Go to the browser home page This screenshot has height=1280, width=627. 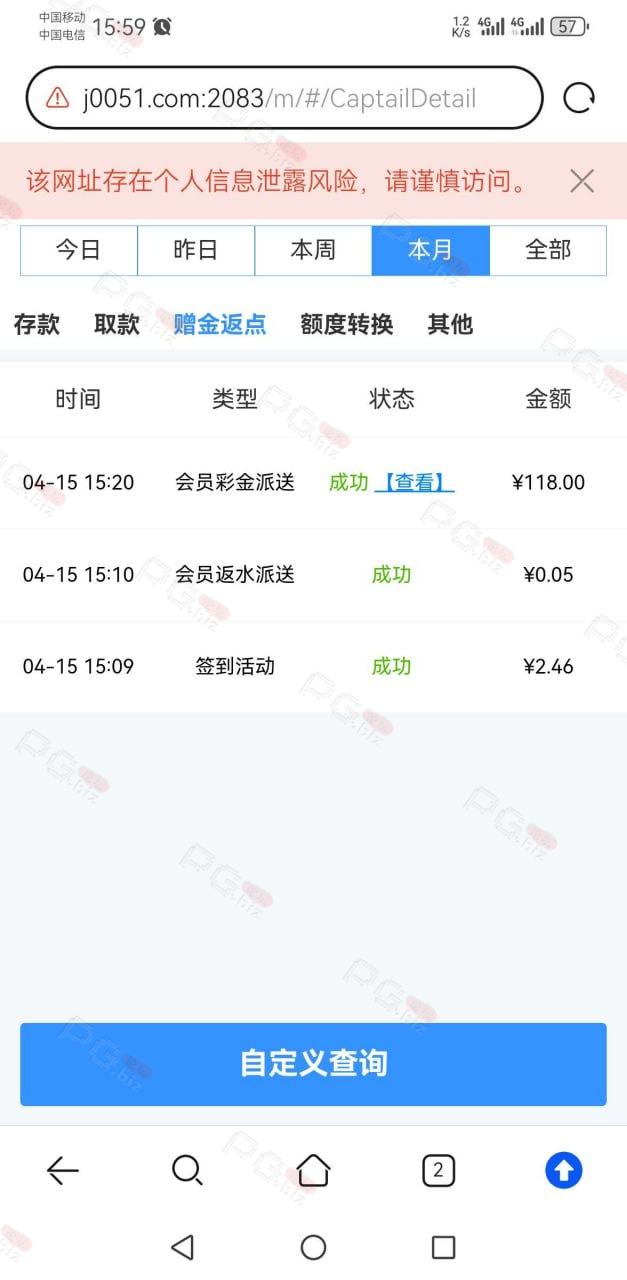click(x=313, y=1170)
